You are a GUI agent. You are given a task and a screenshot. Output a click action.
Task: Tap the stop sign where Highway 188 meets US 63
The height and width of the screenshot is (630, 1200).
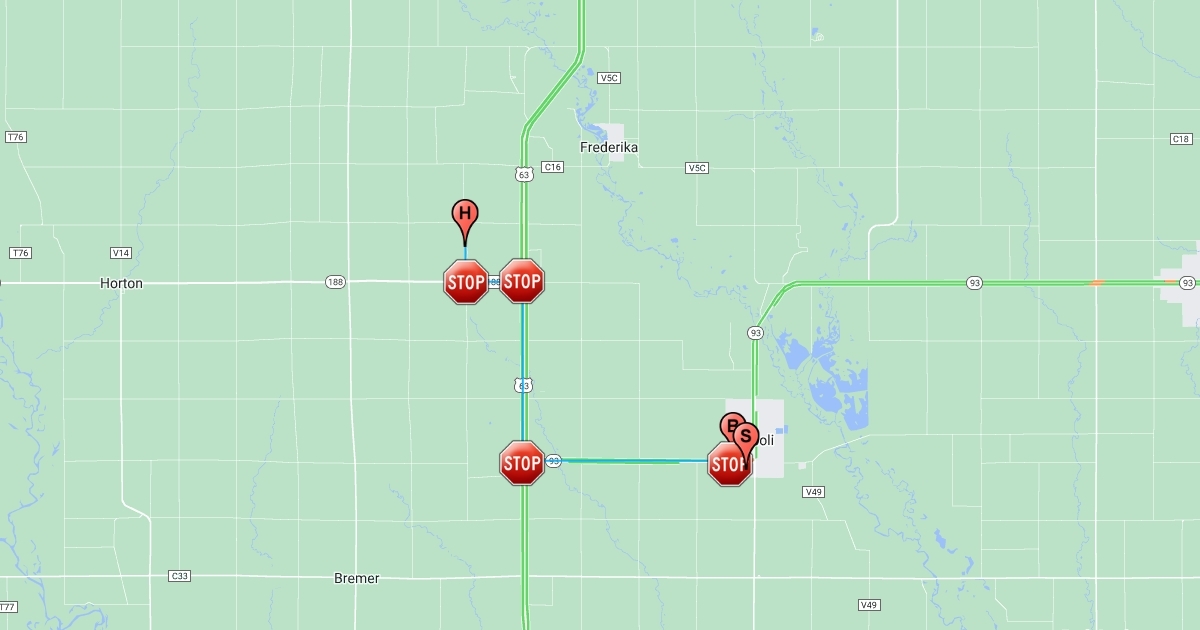(x=522, y=281)
